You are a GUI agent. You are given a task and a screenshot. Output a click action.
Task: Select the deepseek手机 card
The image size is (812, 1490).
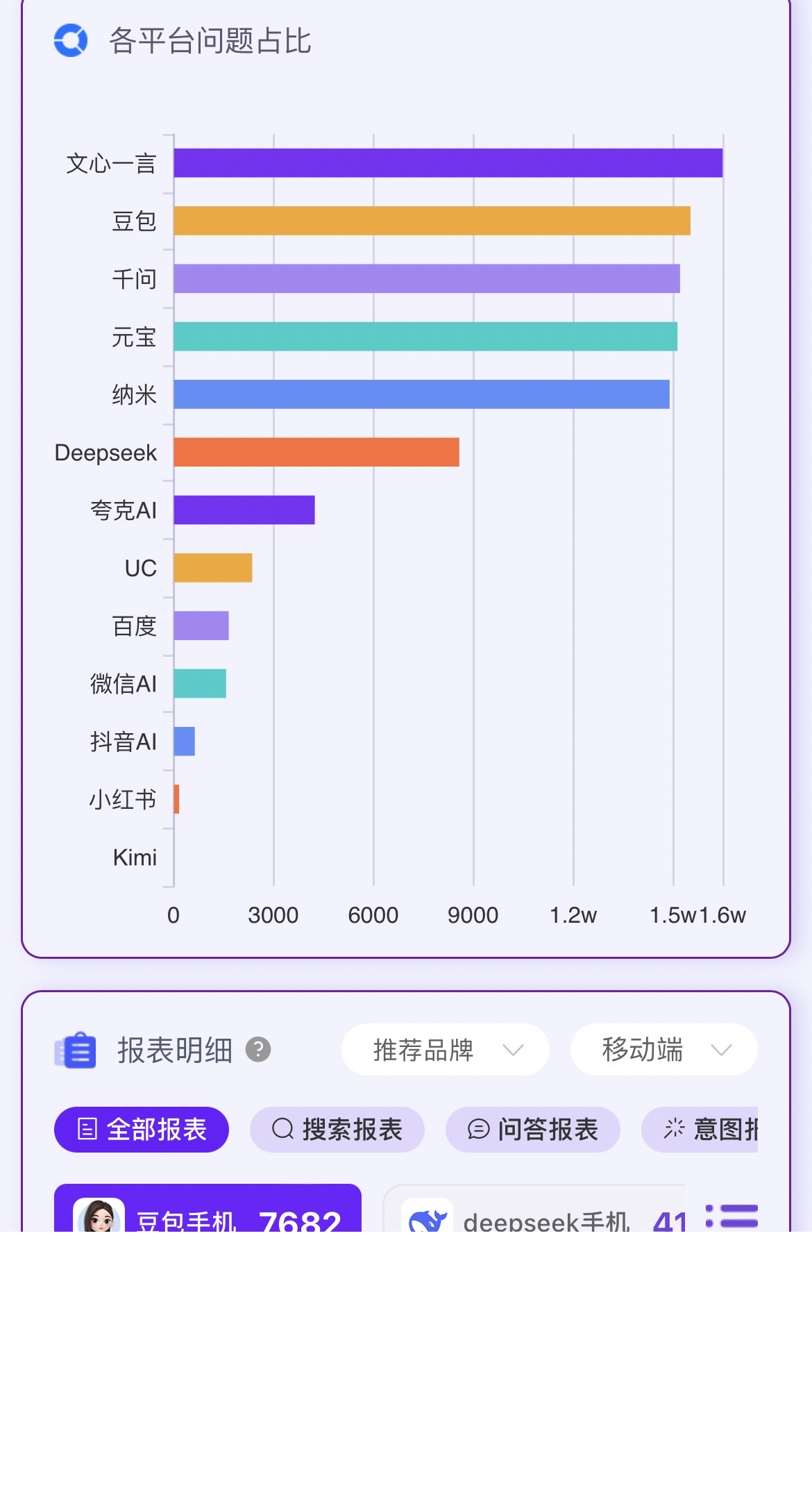(534, 1208)
